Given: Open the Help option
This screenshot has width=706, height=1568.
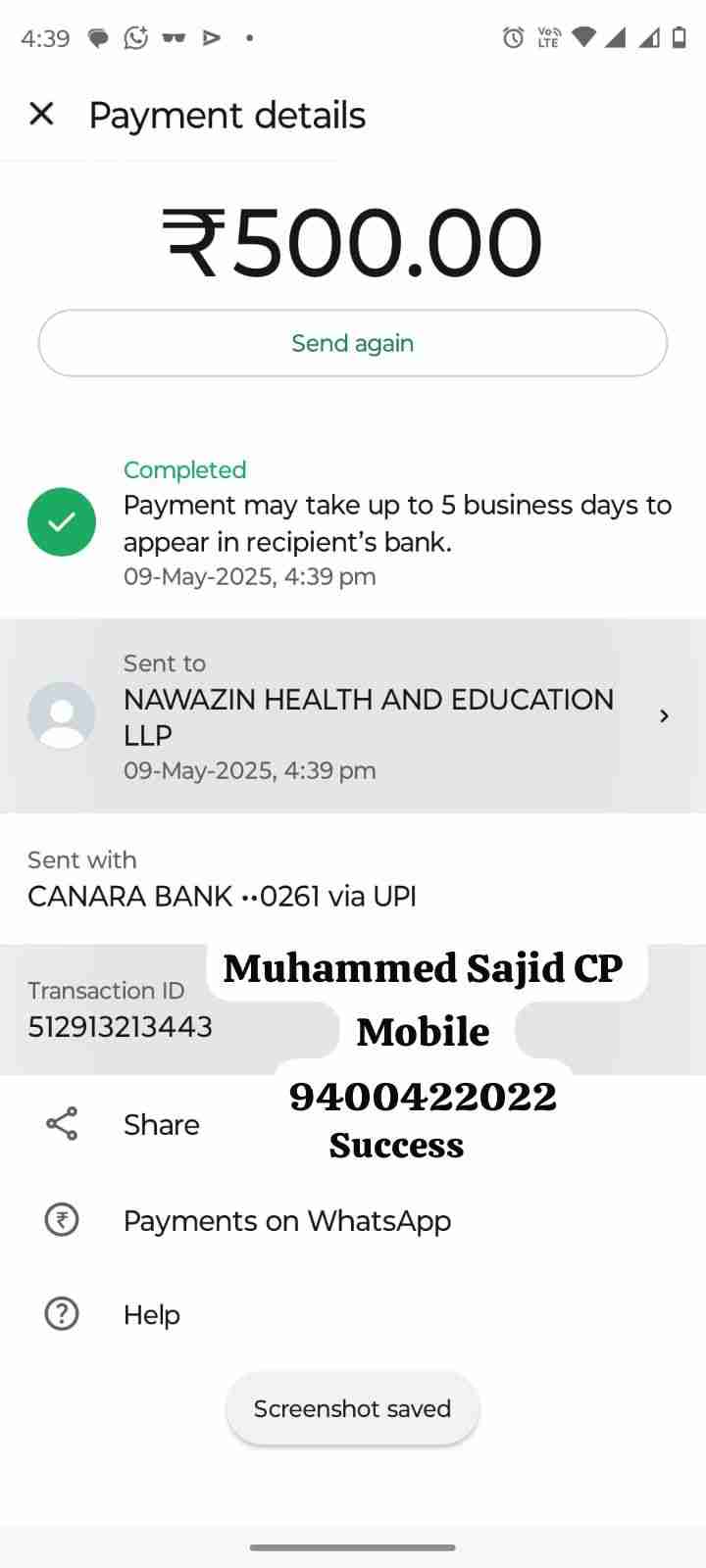Looking at the screenshot, I should (151, 1314).
